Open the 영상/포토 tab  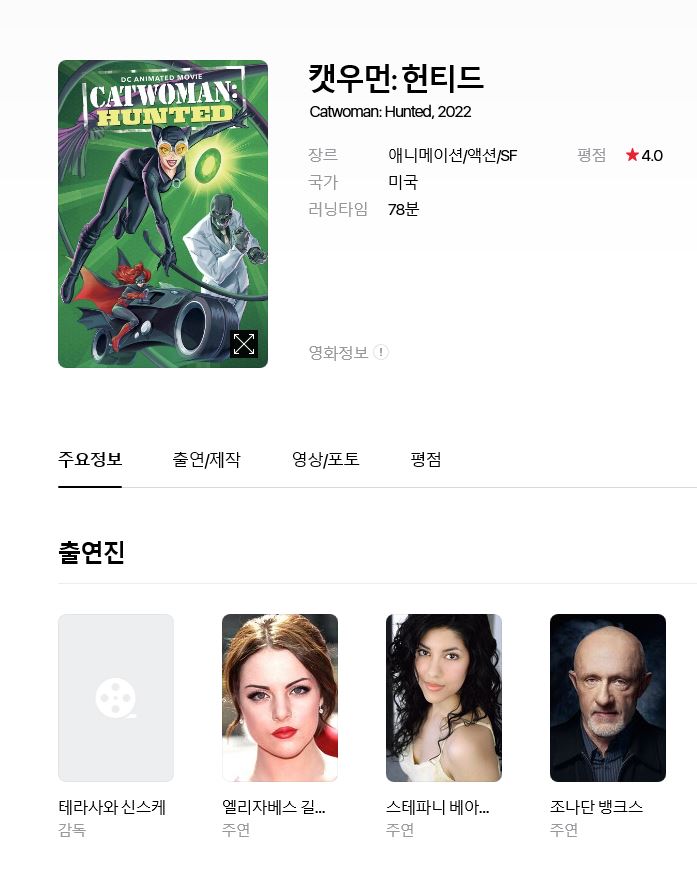tap(325, 460)
